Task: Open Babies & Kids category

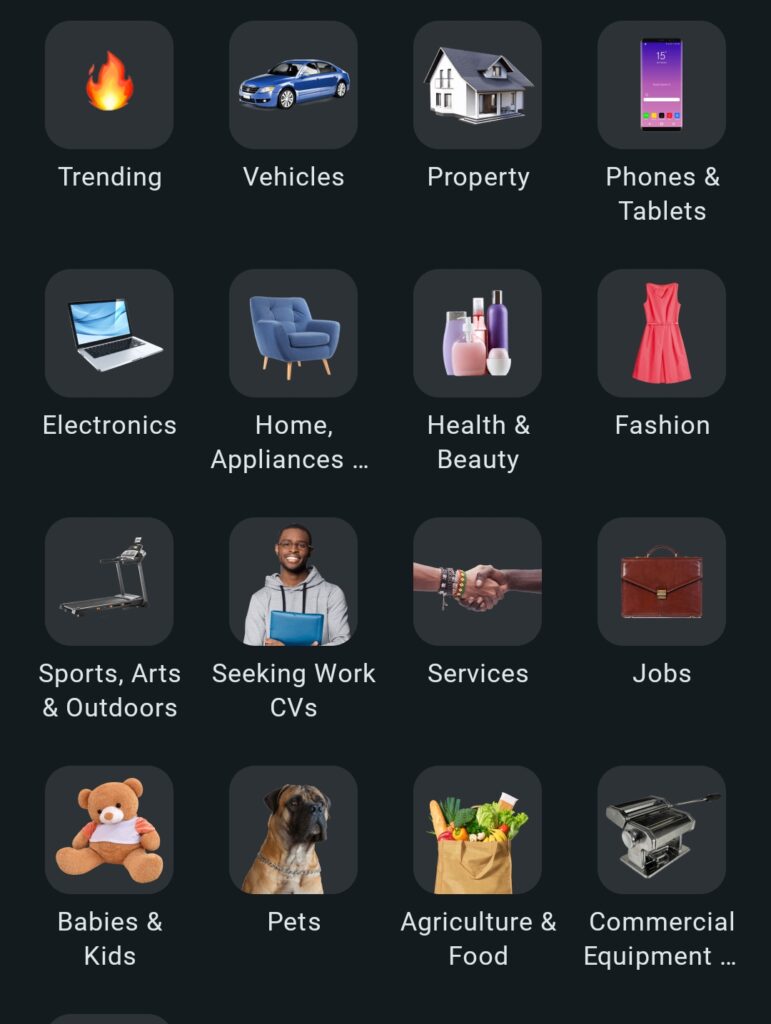Action: 109,830
